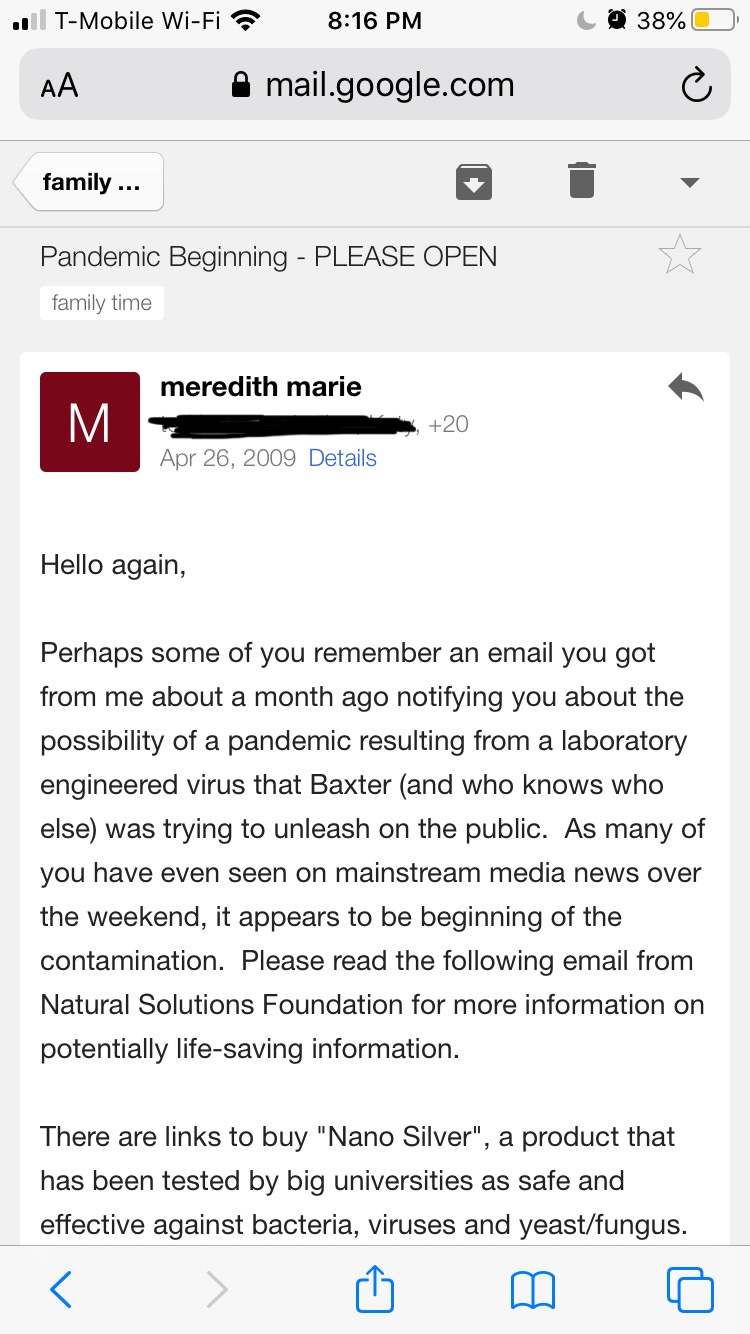
Task: Show message Details
Action: pyautogui.click(x=342, y=458)
